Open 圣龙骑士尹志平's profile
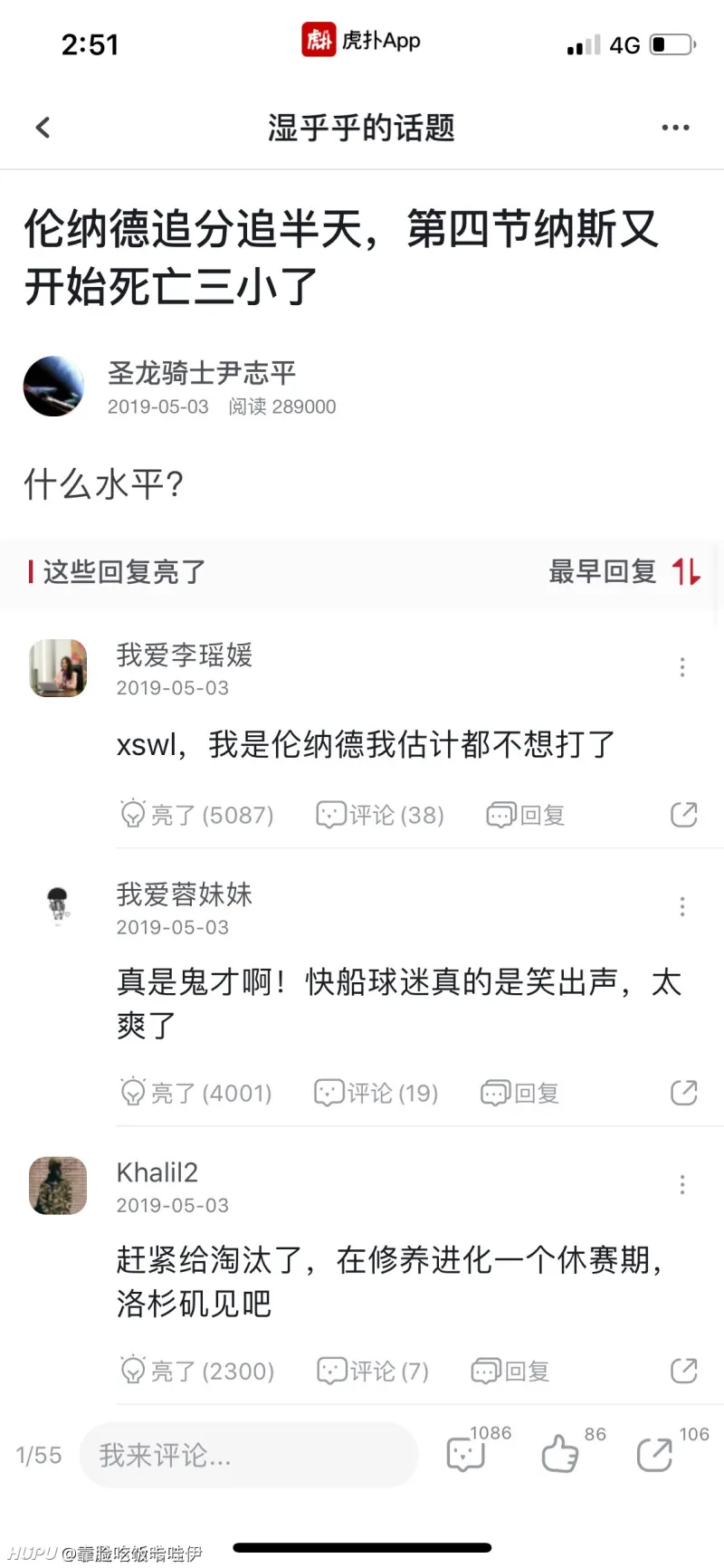Viewport: 724px width, 1568px height. pos(201,373)
